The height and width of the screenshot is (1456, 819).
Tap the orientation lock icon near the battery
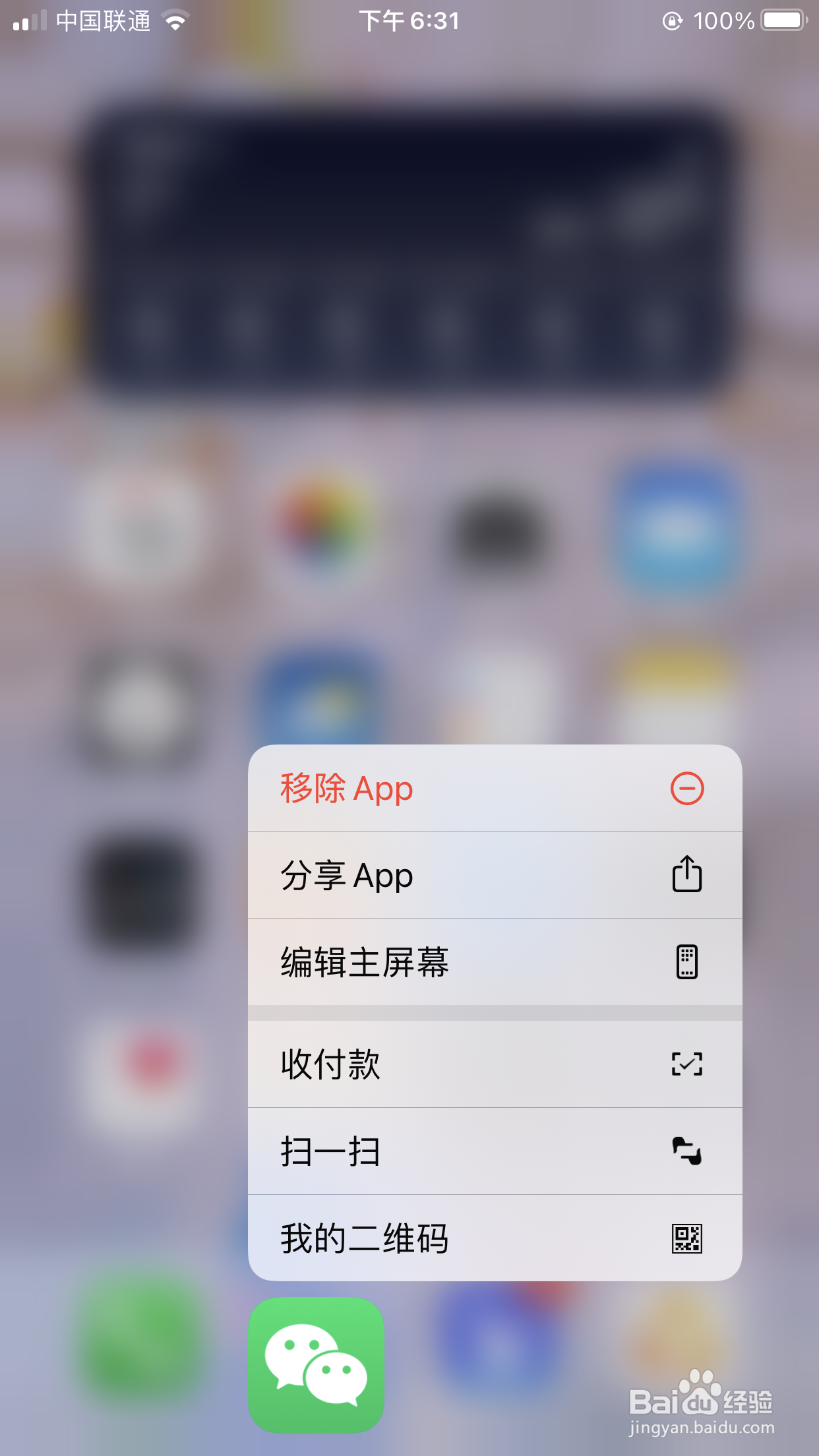(x=671, y=20)
